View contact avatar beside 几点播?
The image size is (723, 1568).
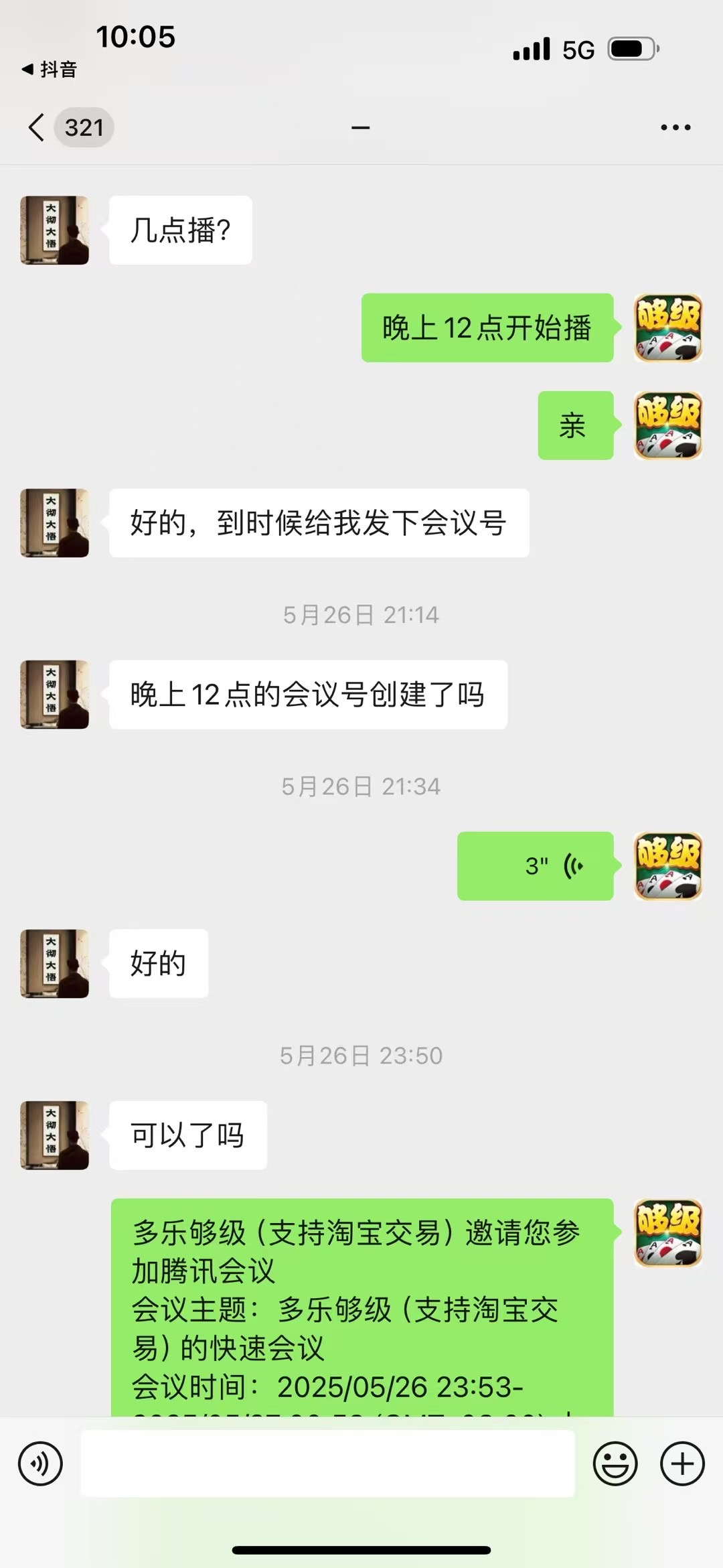point(55,230)
